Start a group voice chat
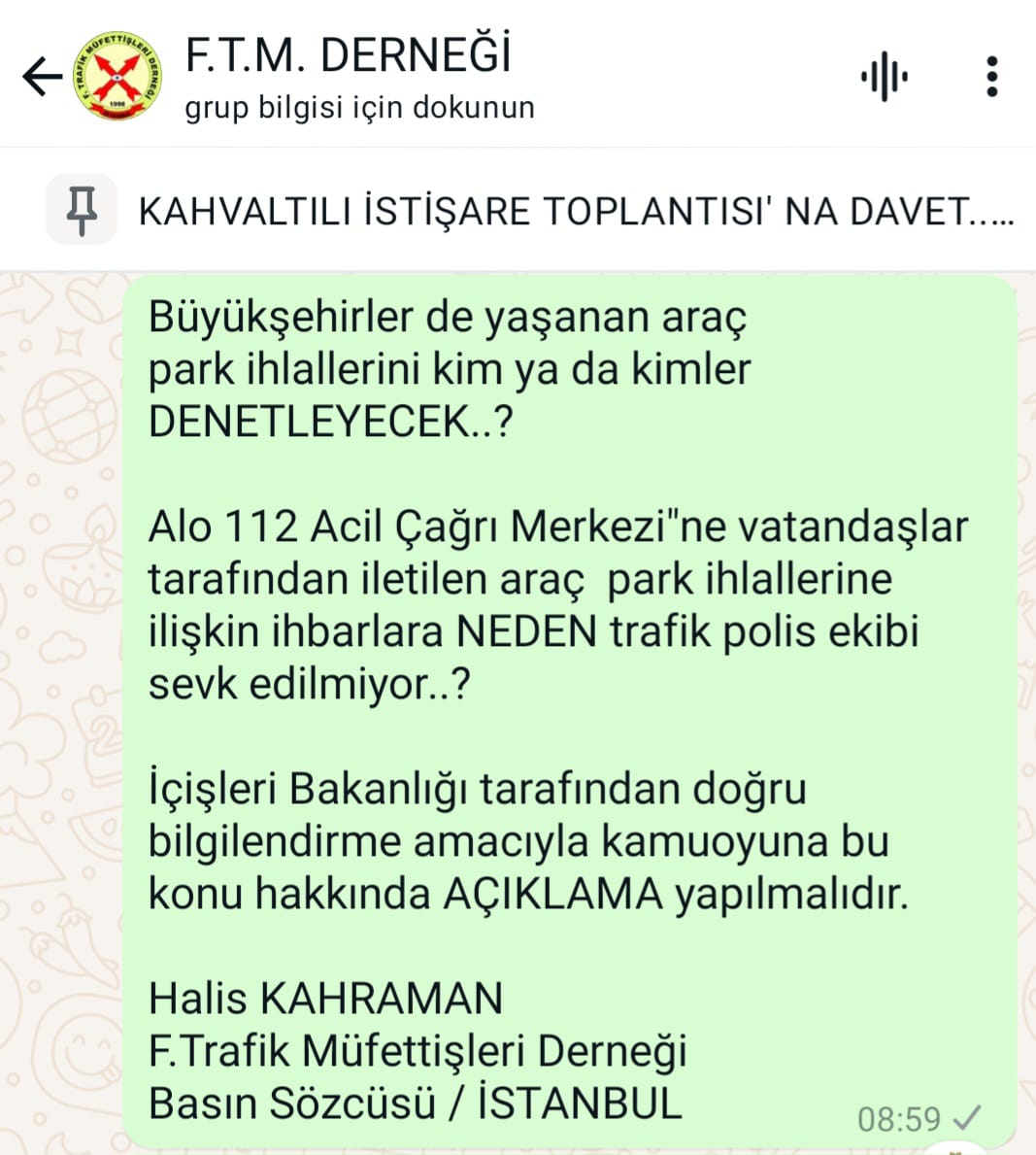The width and height of the screenshot is (1036, 1155). coord(884,77)
